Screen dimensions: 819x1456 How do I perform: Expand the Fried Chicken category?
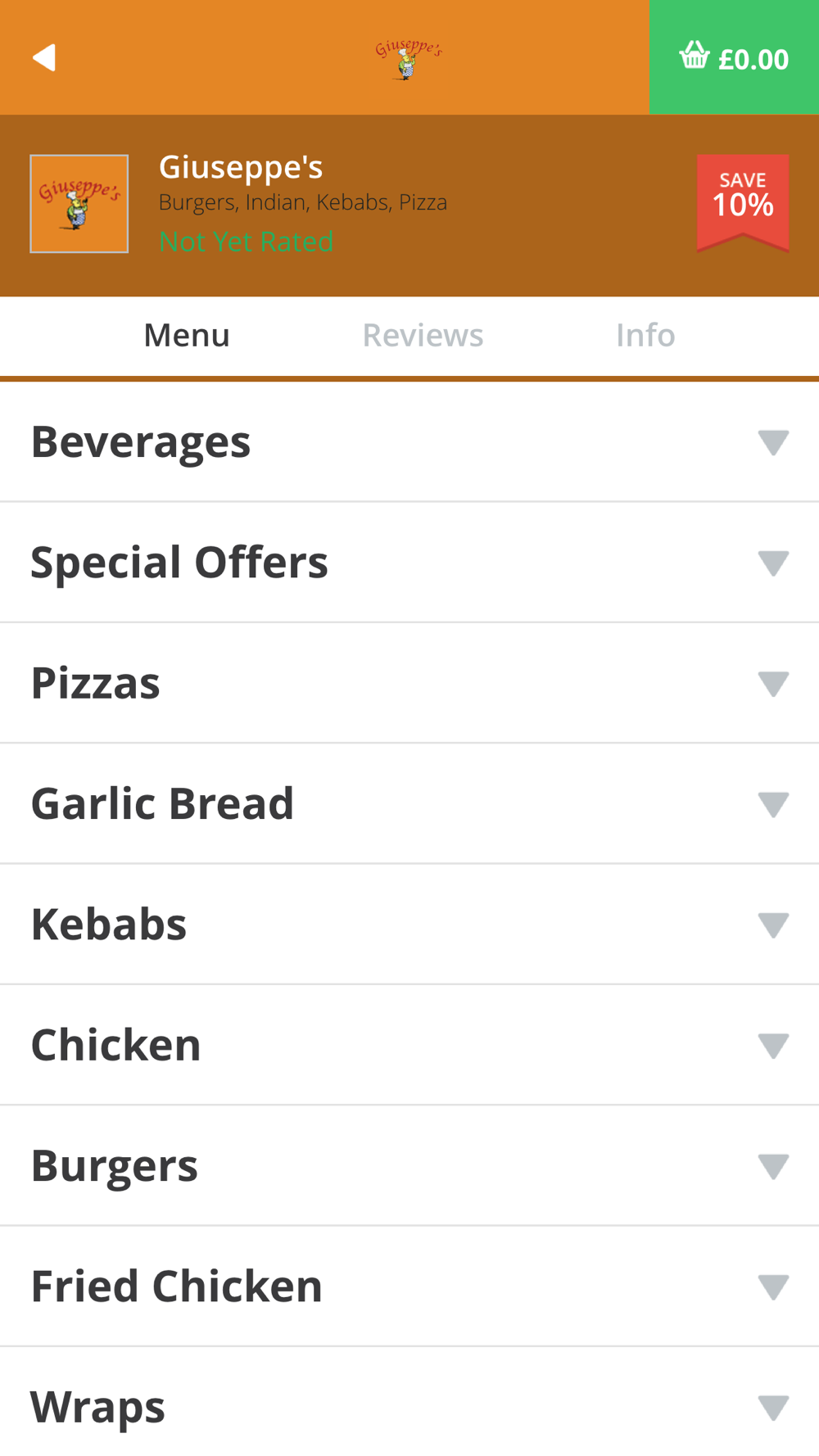[x=409, y=1286]
